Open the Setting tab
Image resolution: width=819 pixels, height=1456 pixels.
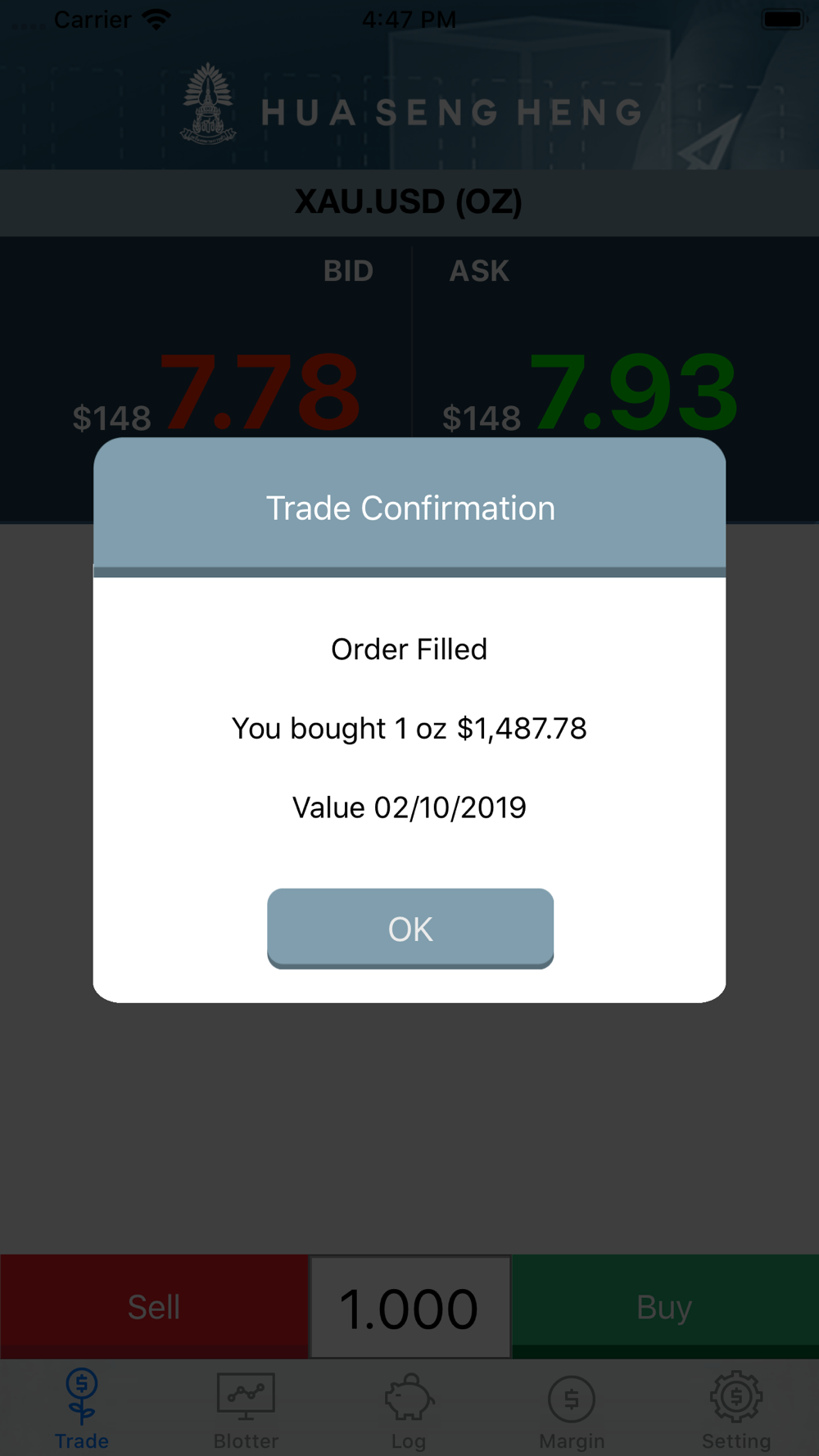(736, 1409)
